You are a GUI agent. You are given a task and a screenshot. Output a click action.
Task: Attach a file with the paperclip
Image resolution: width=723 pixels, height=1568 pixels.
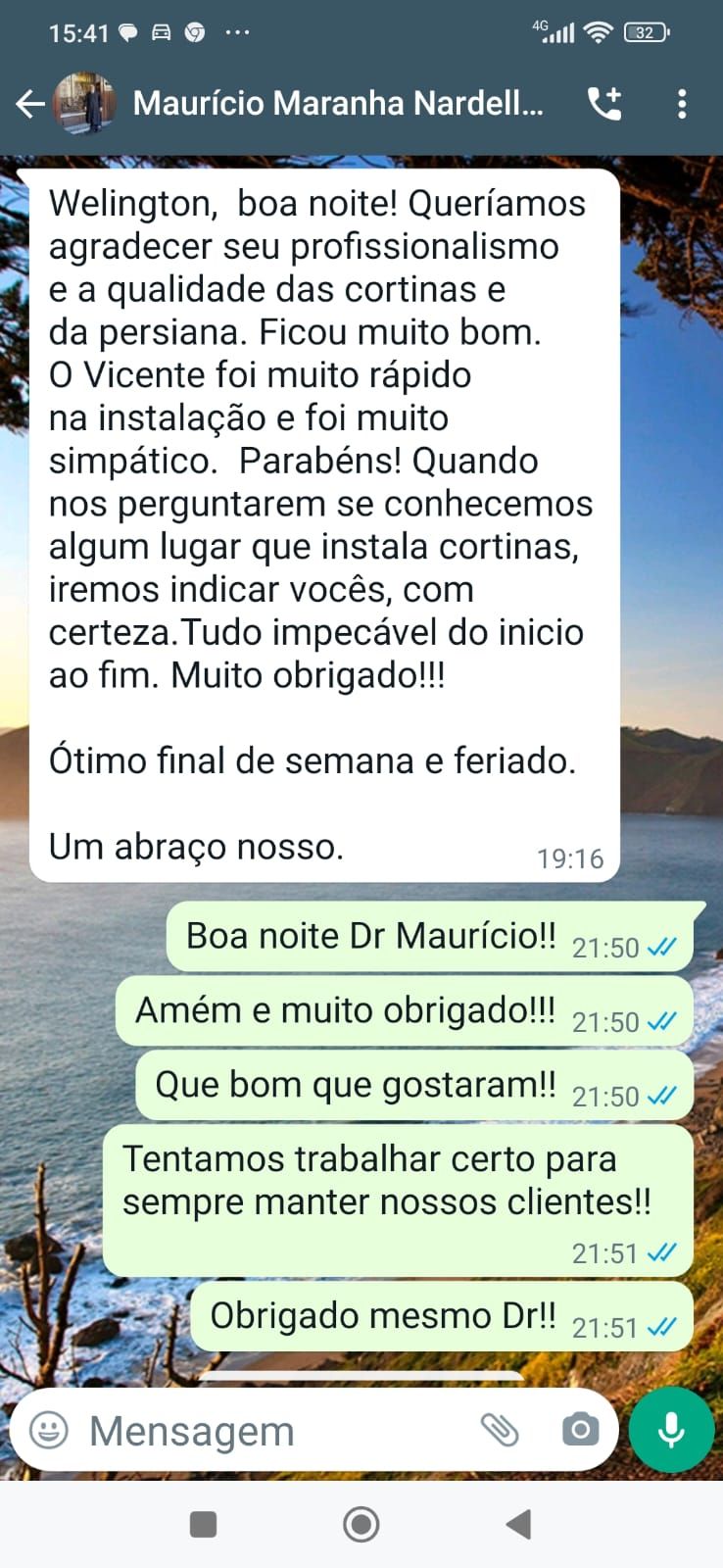[x=500, y=1431]
